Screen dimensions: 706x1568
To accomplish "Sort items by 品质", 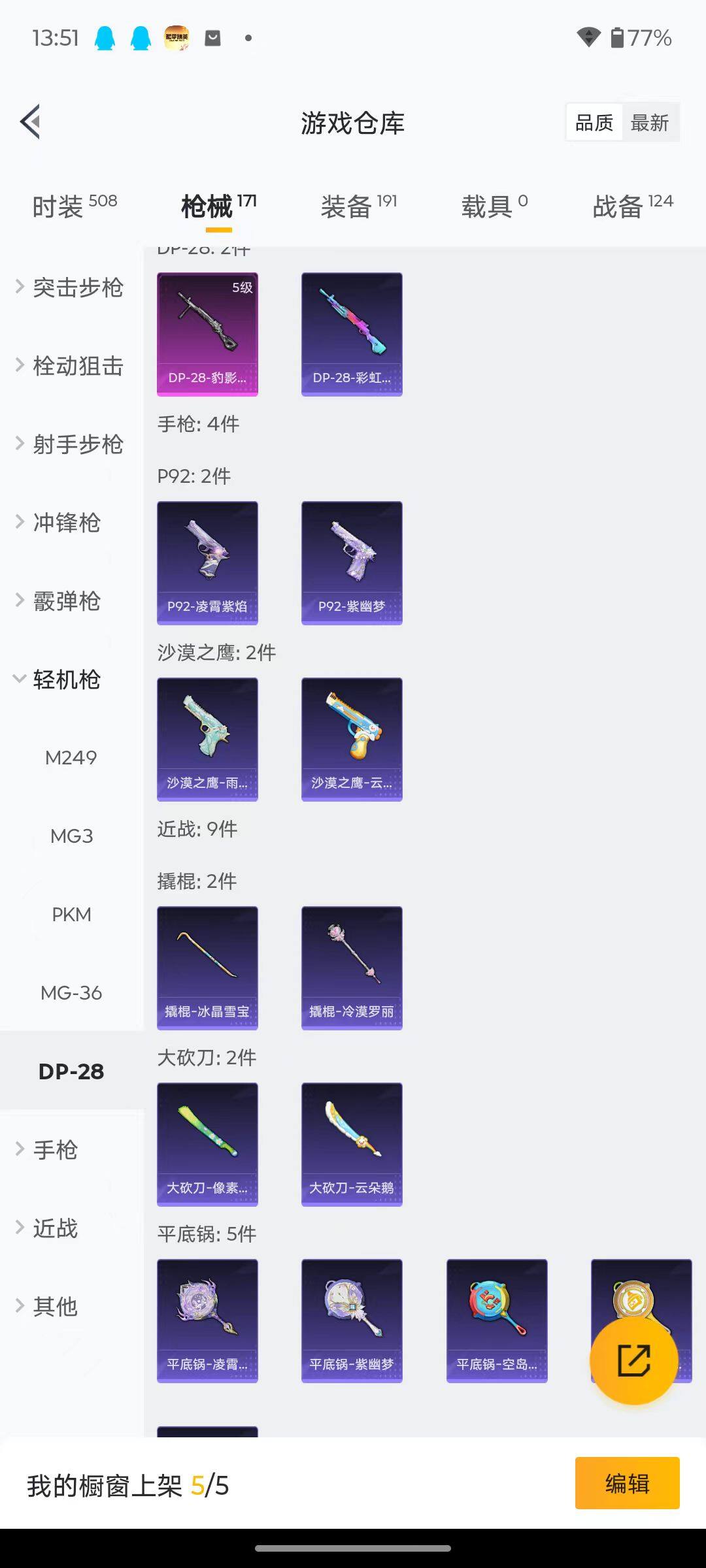I will (x=594, y=122).
